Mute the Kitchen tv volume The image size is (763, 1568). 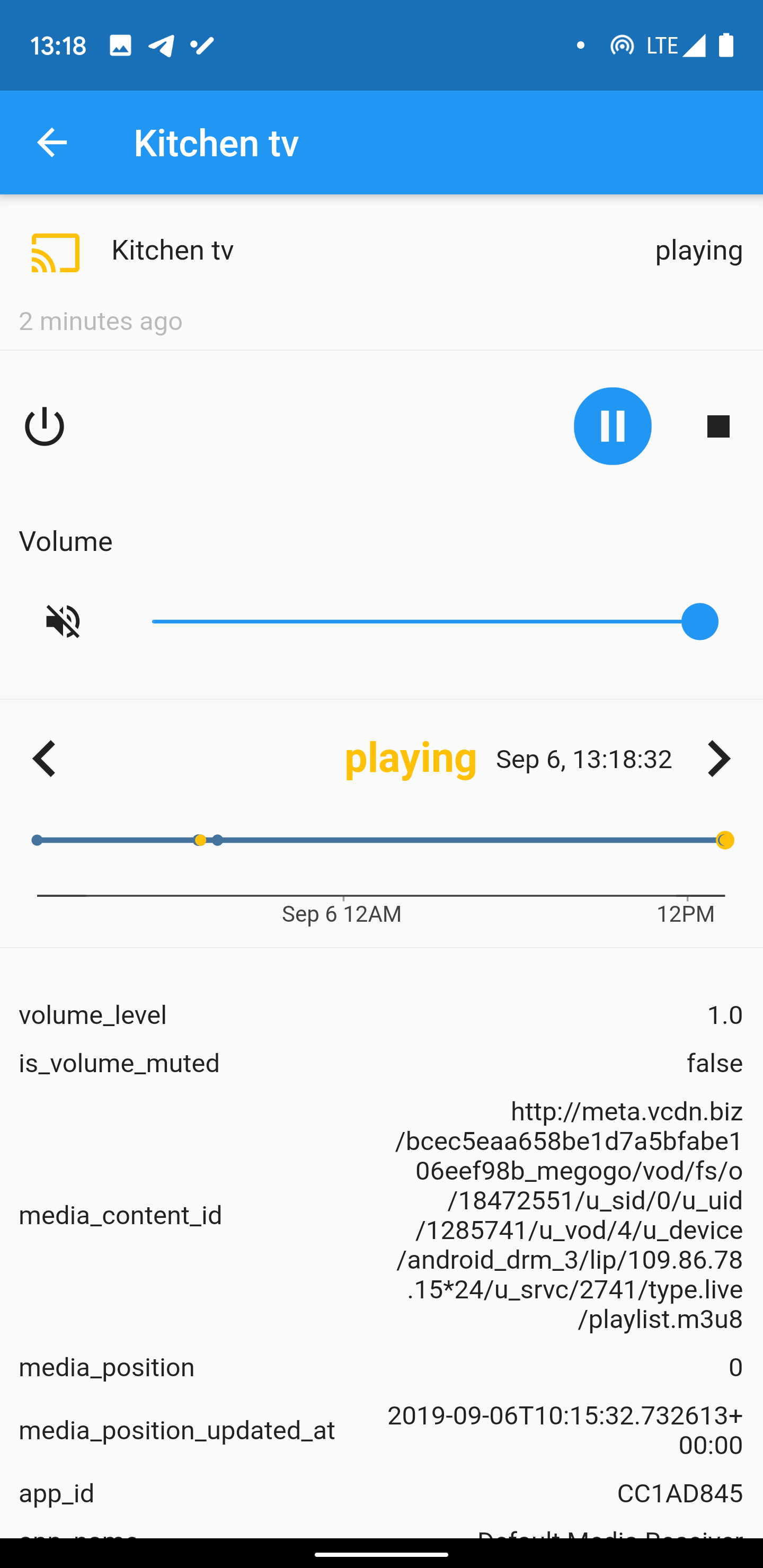(x=64, y=621)
